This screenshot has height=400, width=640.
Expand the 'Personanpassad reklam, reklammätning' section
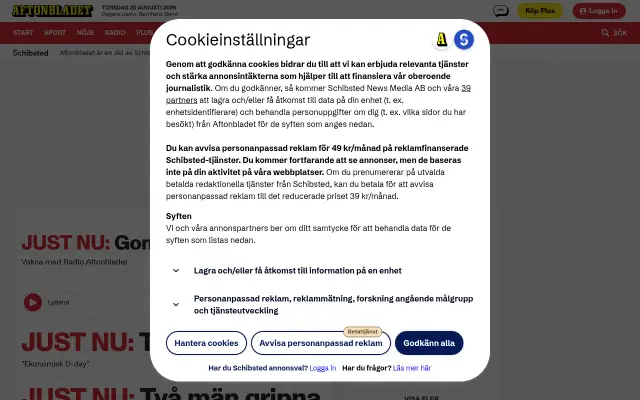coord(320,304)
